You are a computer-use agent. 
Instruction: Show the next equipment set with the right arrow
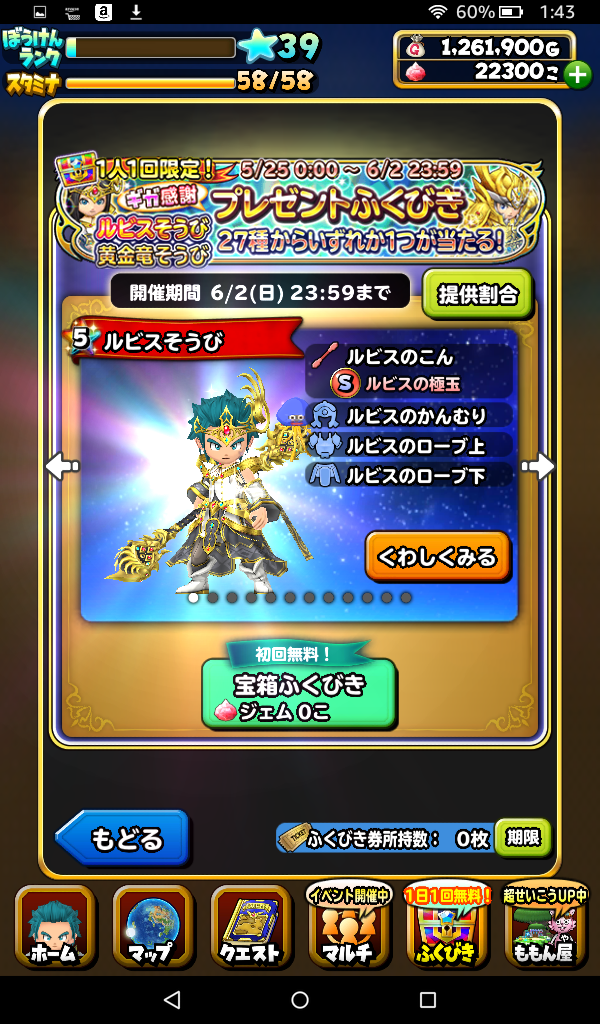coord(538,466)
